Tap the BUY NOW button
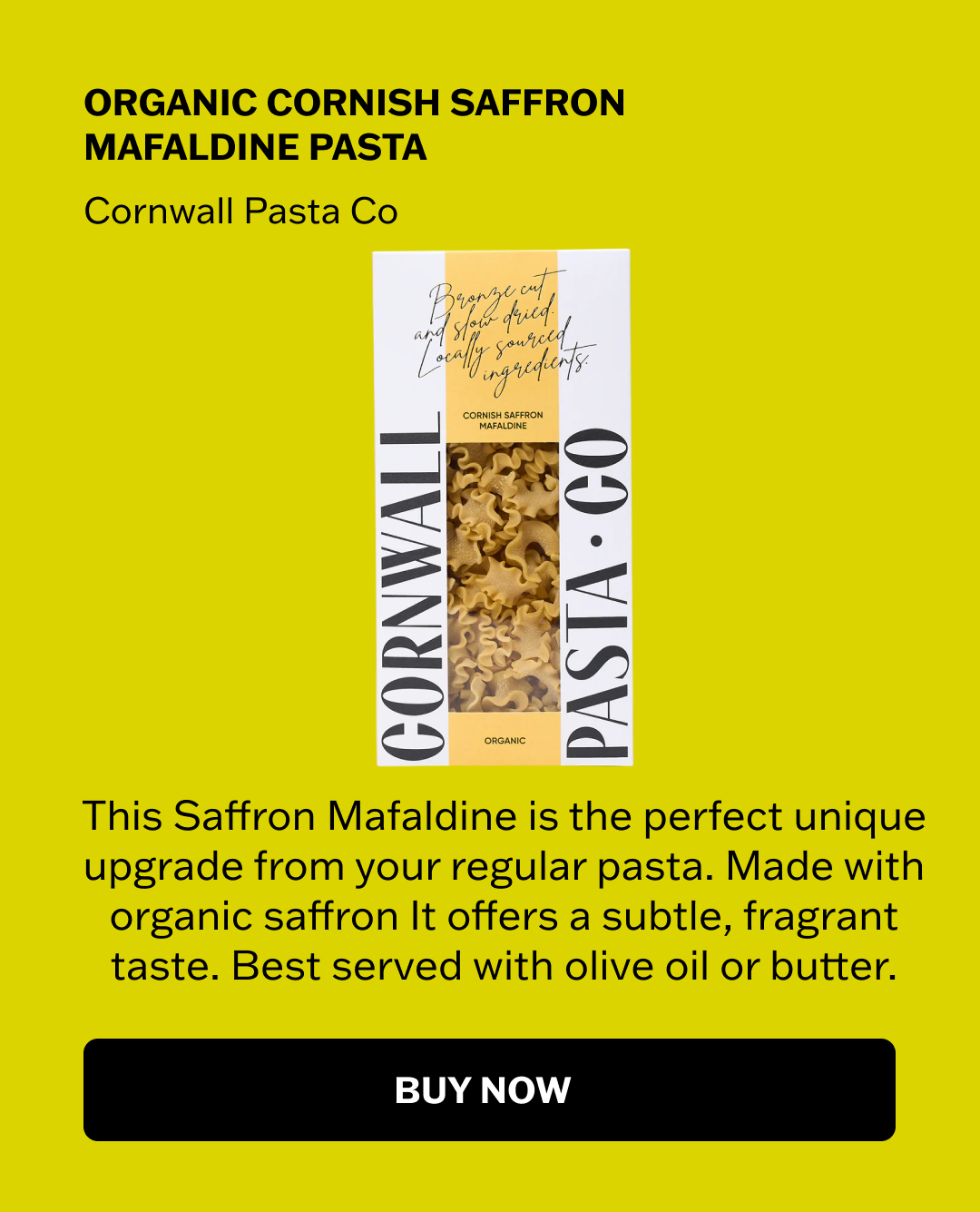This screenshot has width=980, height=1212. coord(489,1089)
